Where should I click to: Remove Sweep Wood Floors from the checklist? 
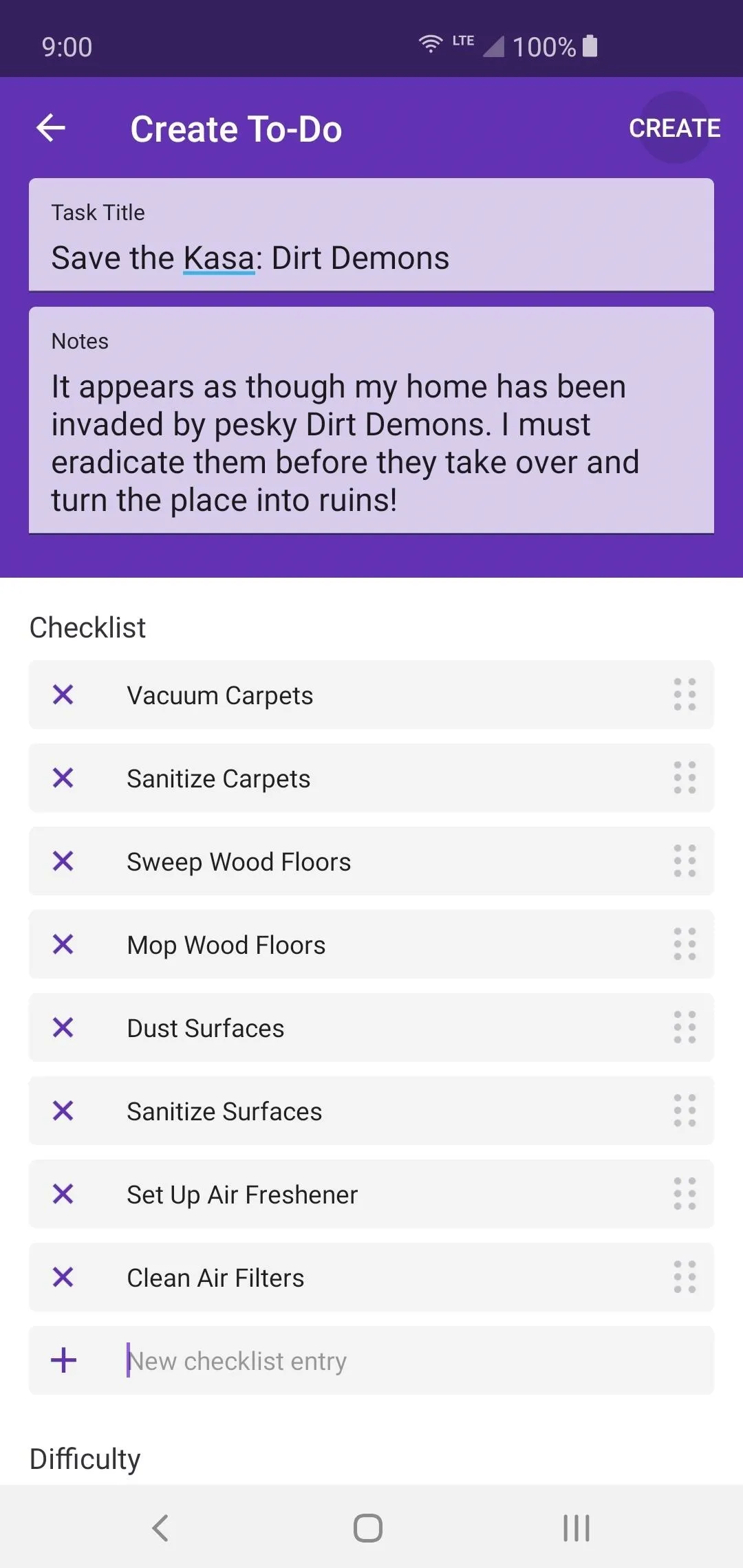[63, 861]
